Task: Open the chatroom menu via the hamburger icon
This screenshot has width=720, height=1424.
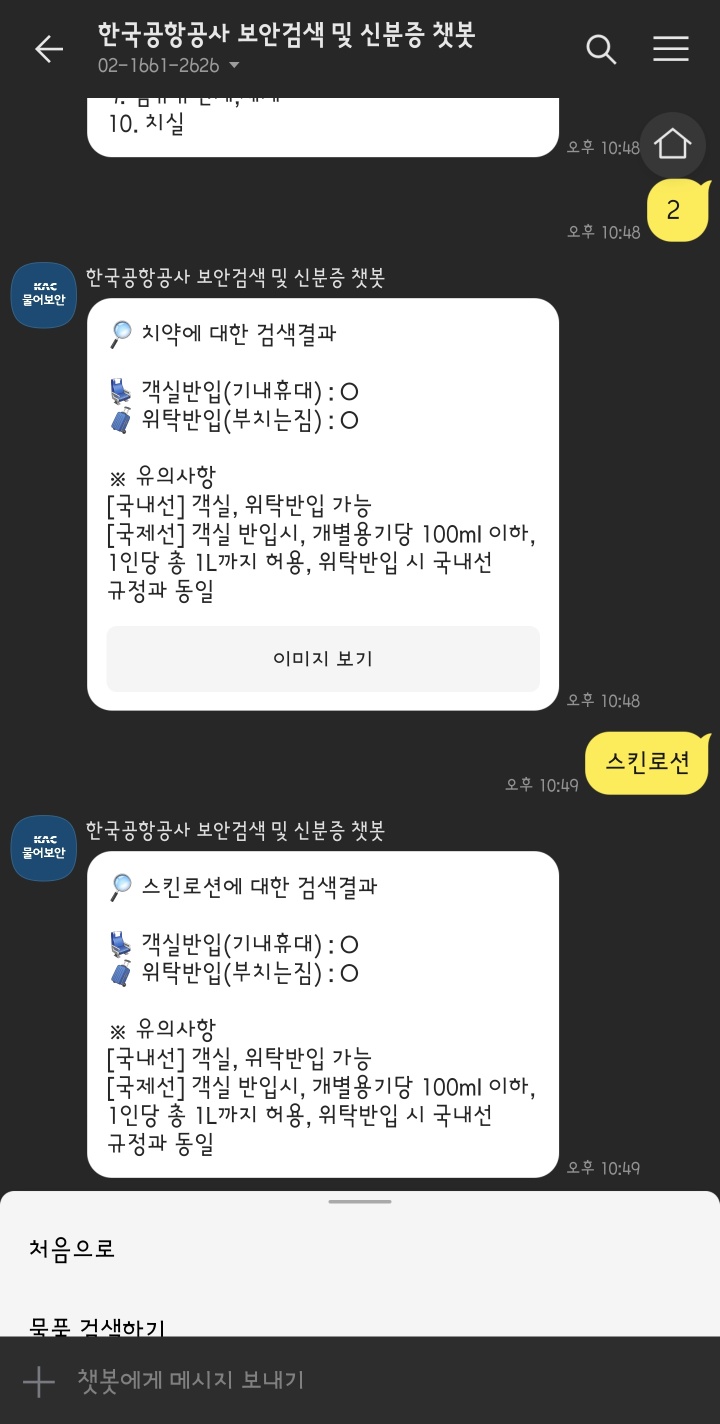Action: [670, 47]
